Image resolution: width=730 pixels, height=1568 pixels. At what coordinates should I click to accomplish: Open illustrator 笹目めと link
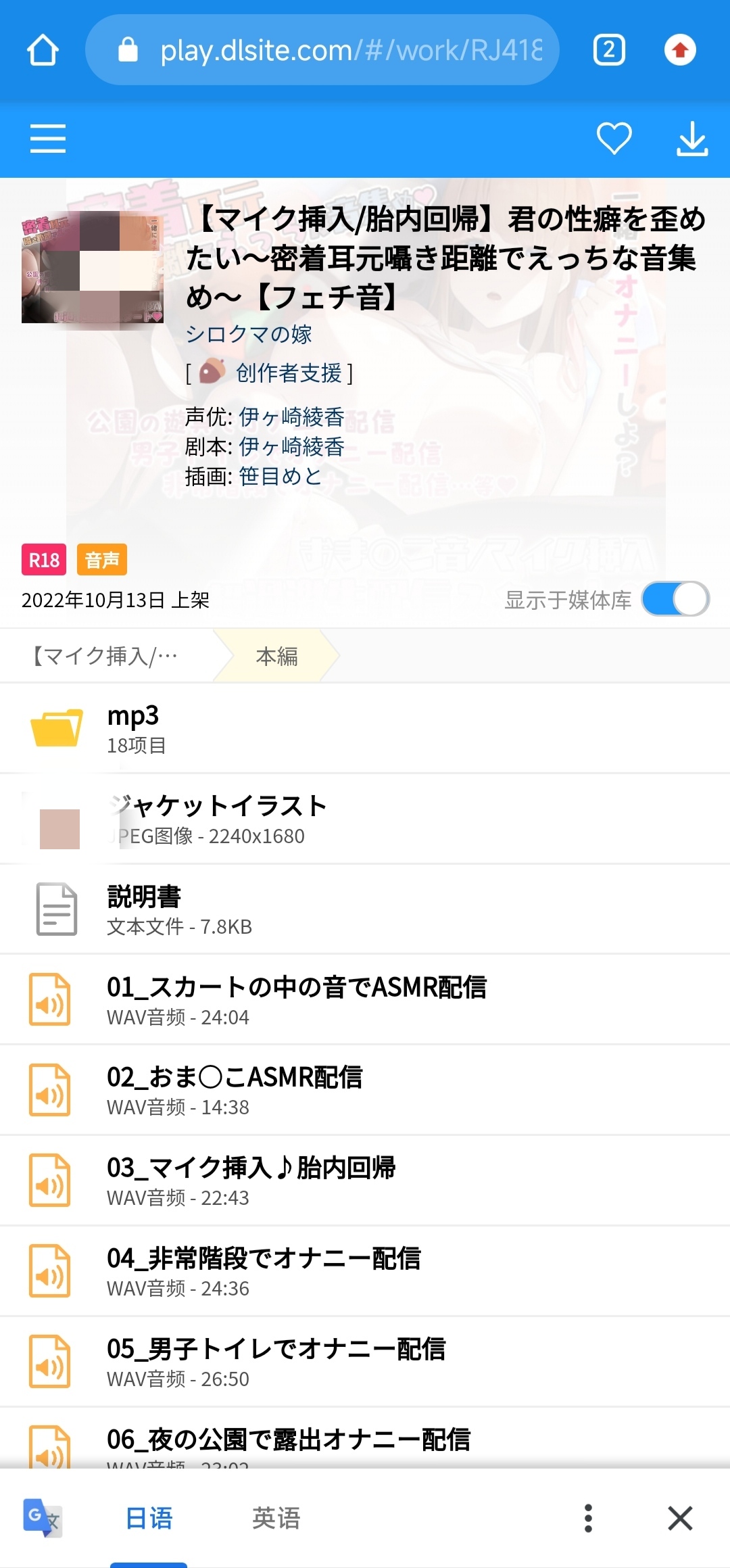pos(281,477)
